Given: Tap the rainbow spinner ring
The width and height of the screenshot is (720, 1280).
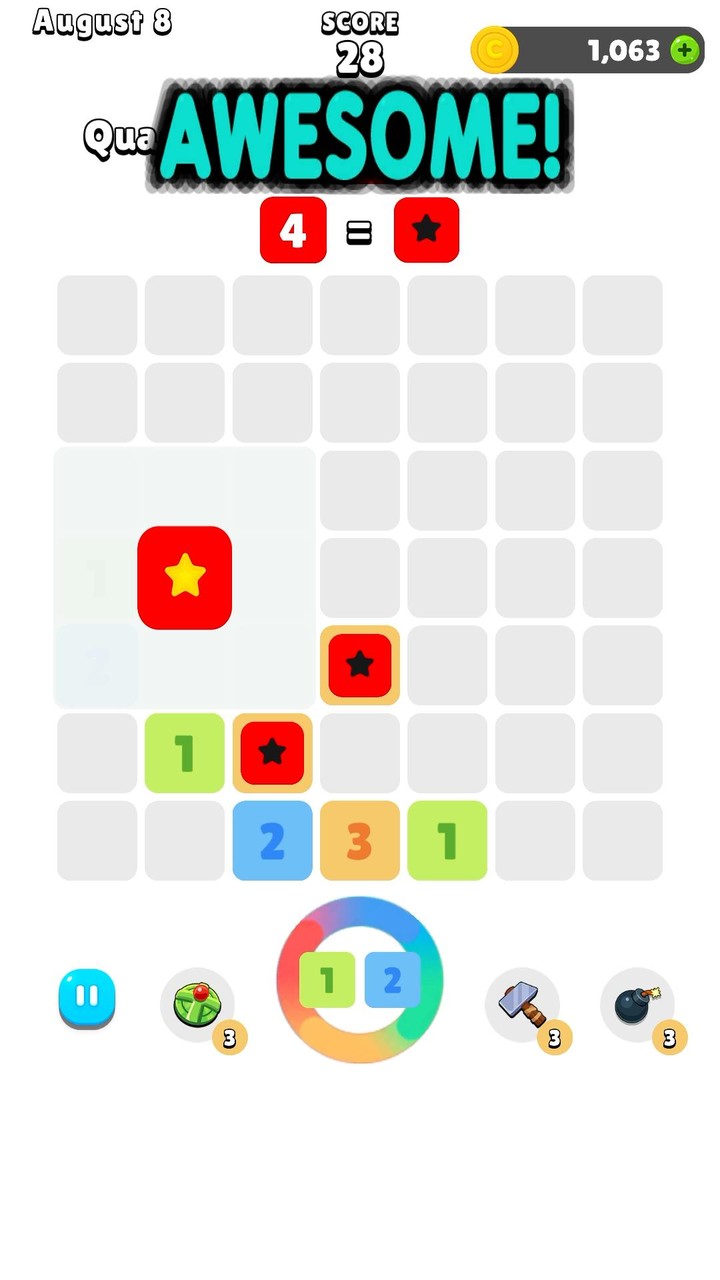Looking at the screenshot, I should (x=359, y=912).
